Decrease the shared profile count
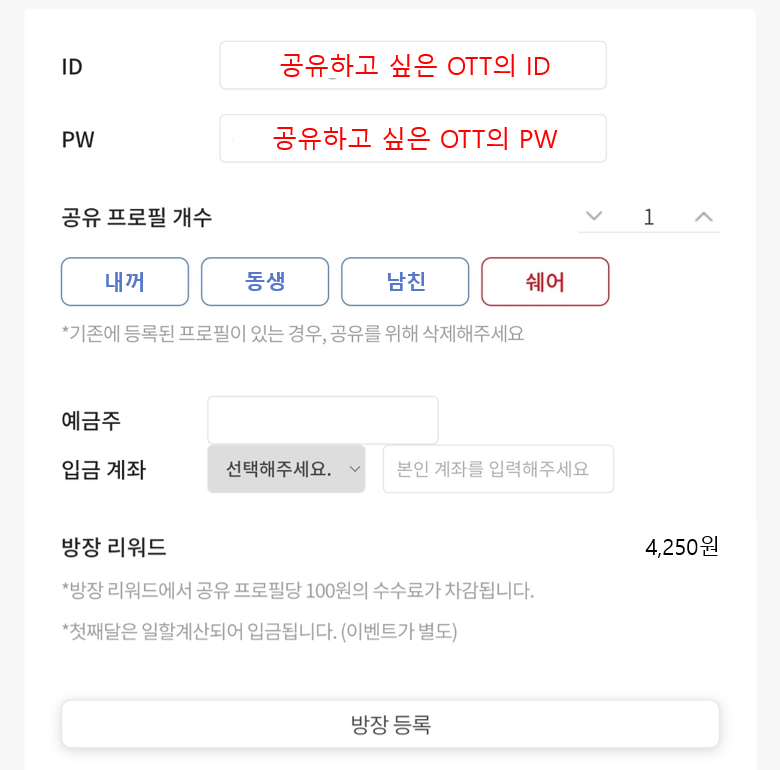Image resolution: width=780 pixels, height=770 pixels. pyautogui.click(x=594, y=216)
